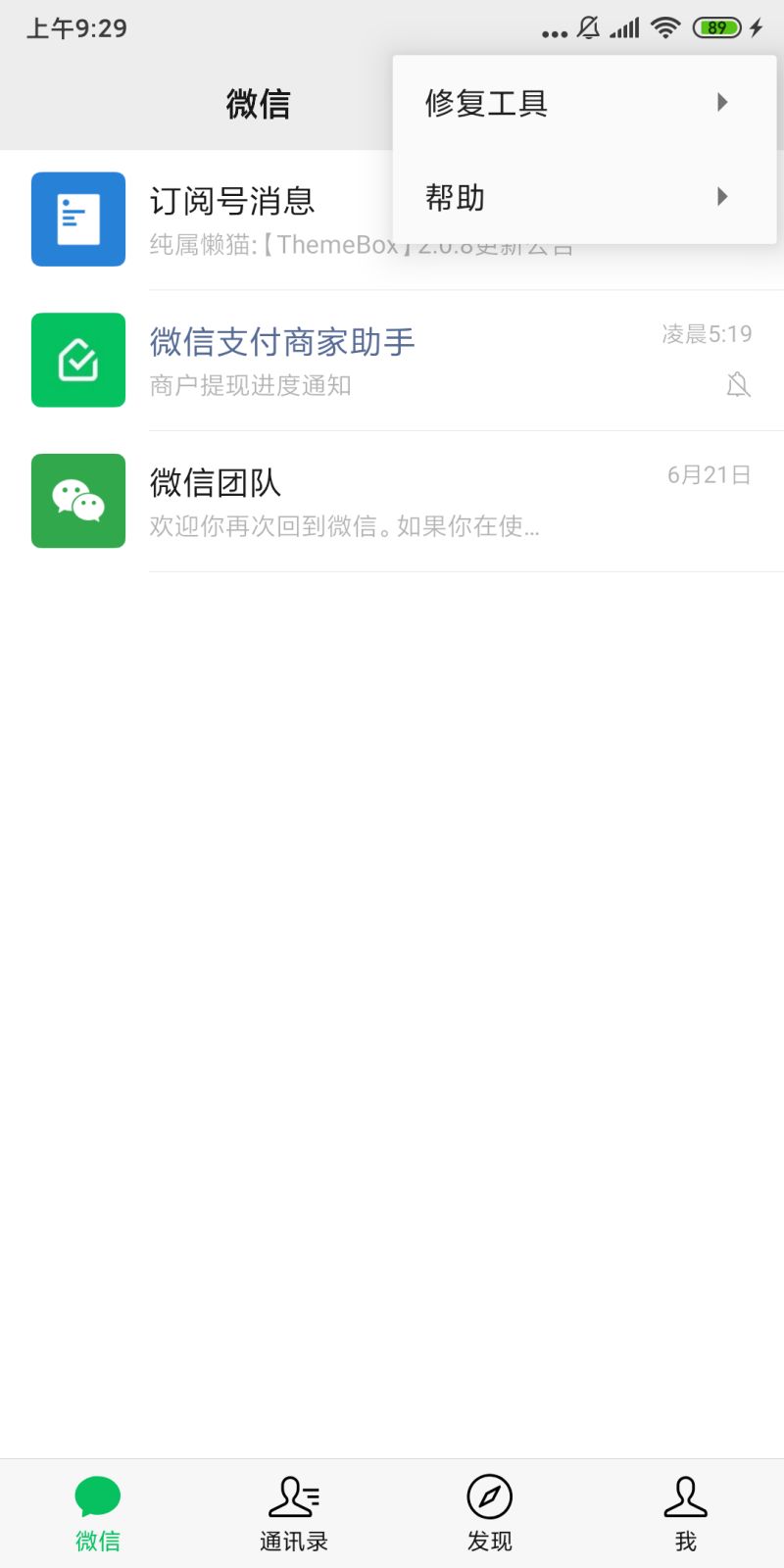Select 帮助 from the popup menu
This screenshot has height=1568, width=784.
coord(457,197)
